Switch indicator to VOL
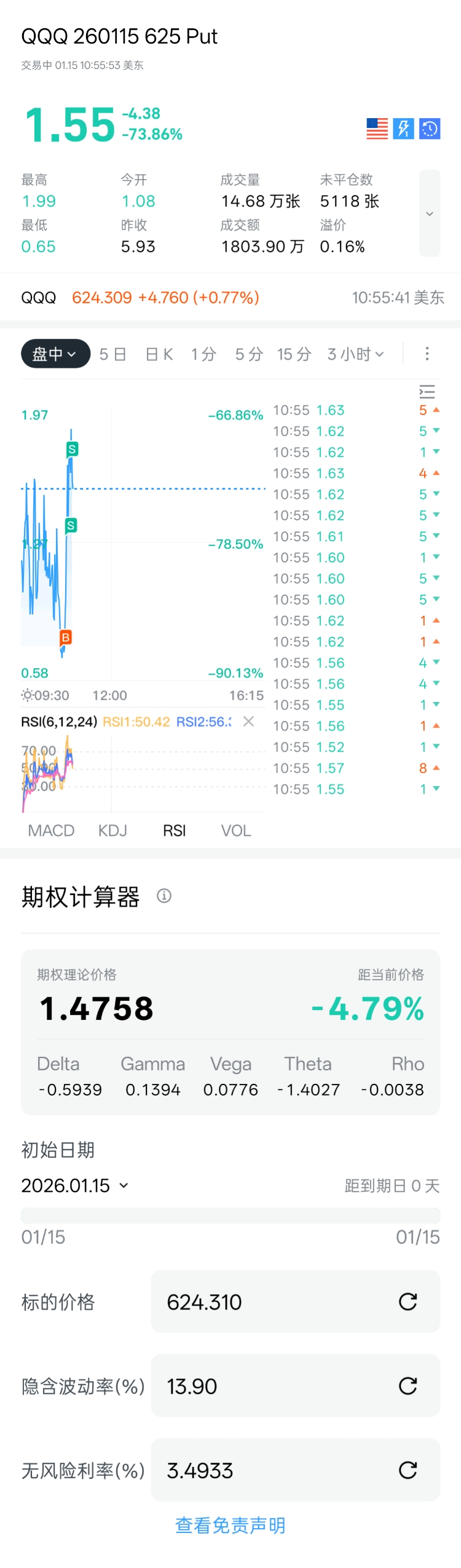461x1568 pixels. (235, 830)
